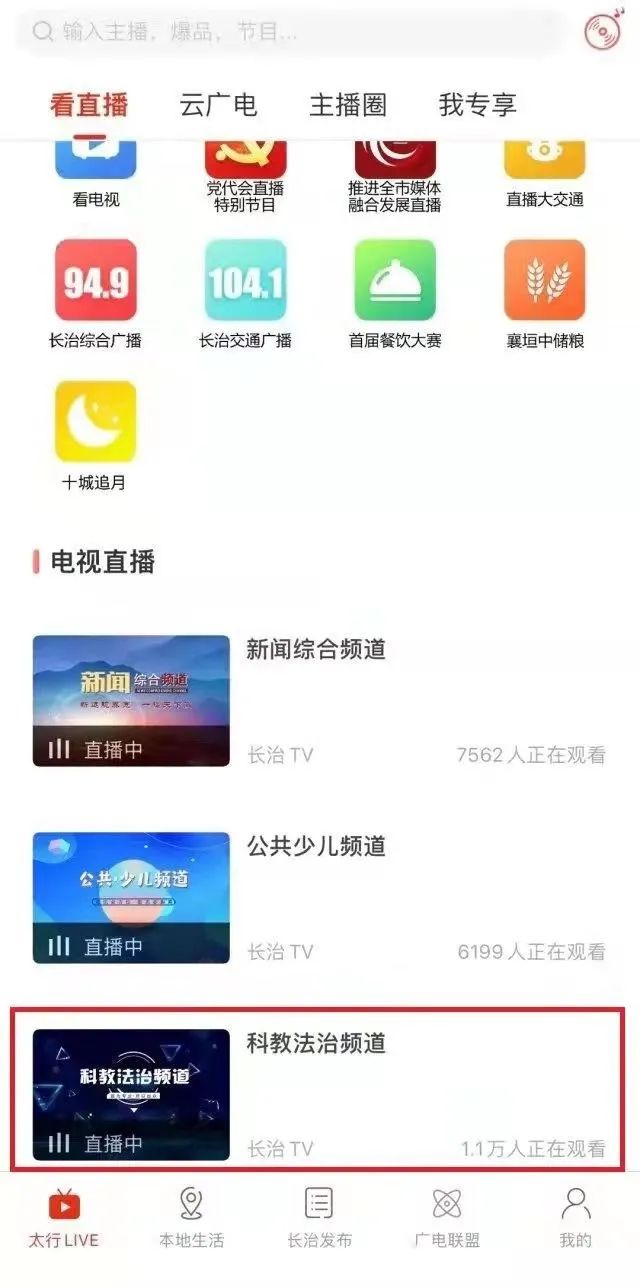This screenshot has height=1287, width=640.
Task: Switch to the 云广电 tab
Action: (218, 104)
